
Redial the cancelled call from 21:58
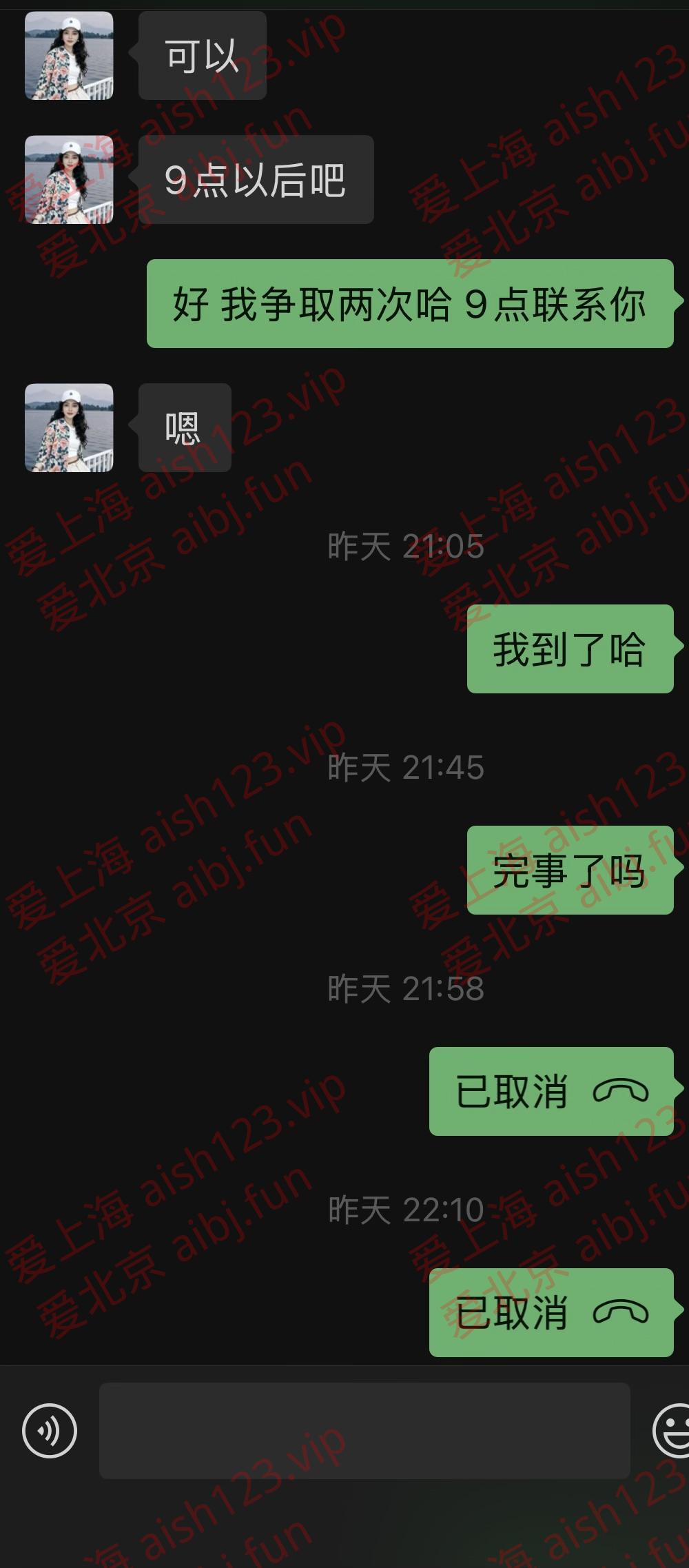coord(551,1091)
